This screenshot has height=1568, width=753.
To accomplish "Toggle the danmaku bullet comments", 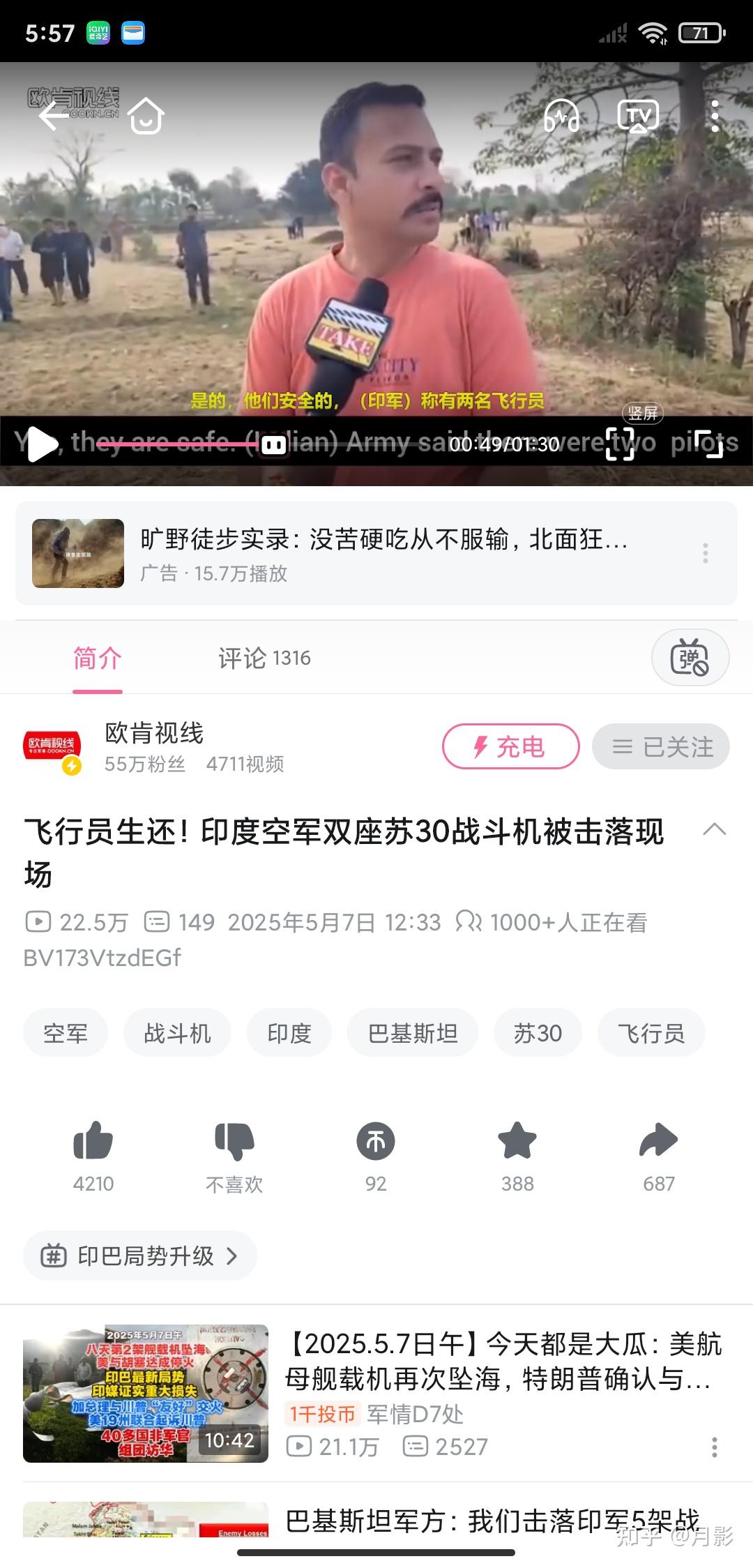I will pos(690,658).
